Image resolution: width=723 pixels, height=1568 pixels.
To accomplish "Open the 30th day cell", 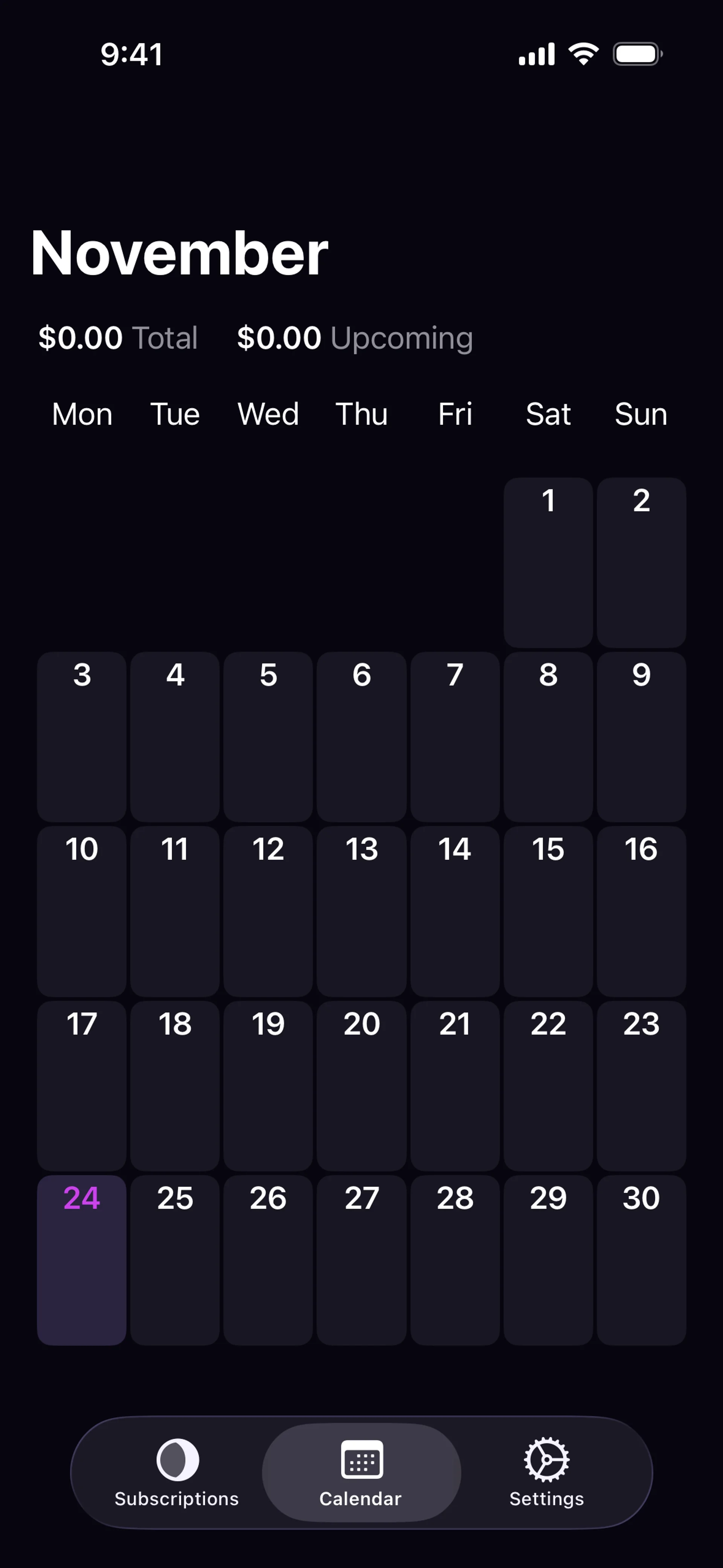I will 641,1259.
